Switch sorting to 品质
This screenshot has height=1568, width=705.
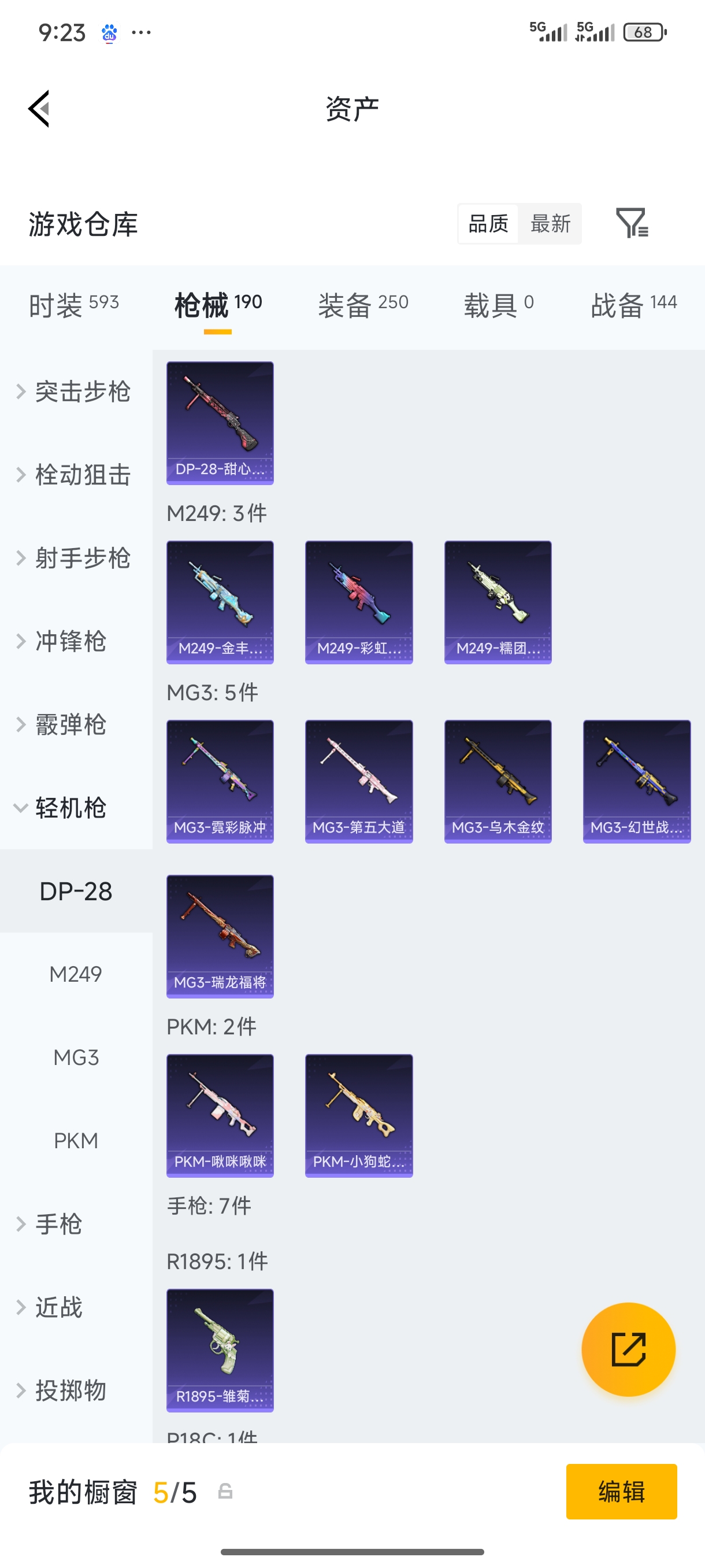point(487,223)
